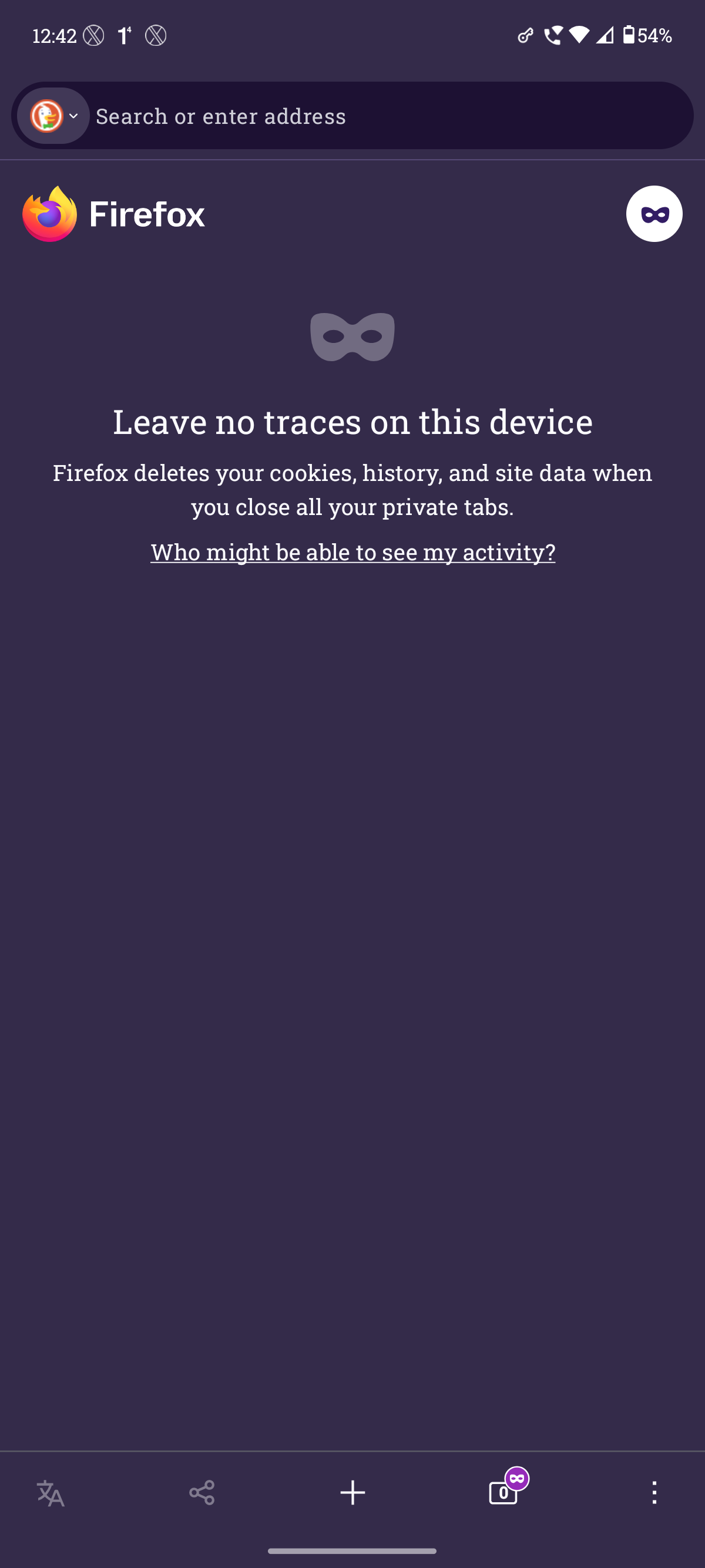Open the three-dot overflow menu
Screen dimensions: 705x1568
(x=654, y=1492)
